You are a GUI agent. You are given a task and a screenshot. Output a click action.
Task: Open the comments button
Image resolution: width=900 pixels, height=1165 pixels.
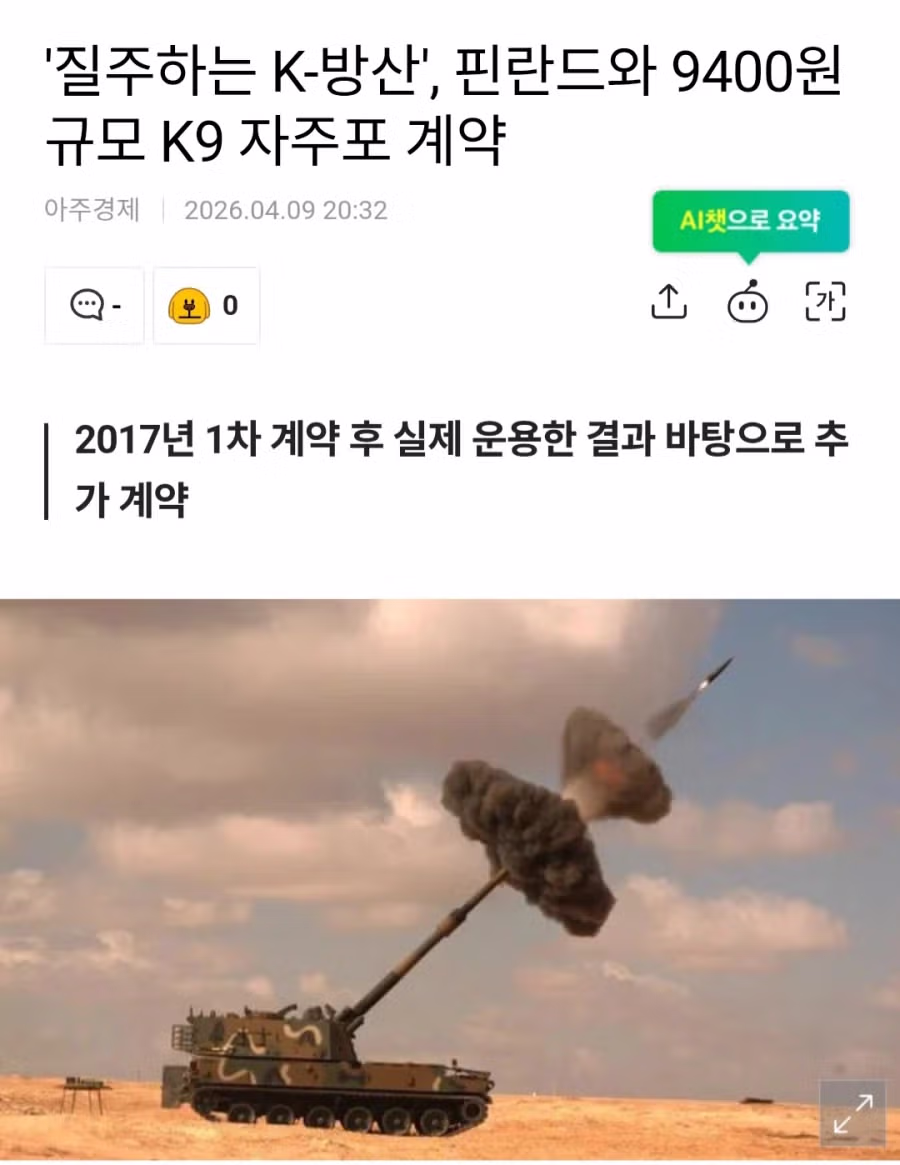94,305
